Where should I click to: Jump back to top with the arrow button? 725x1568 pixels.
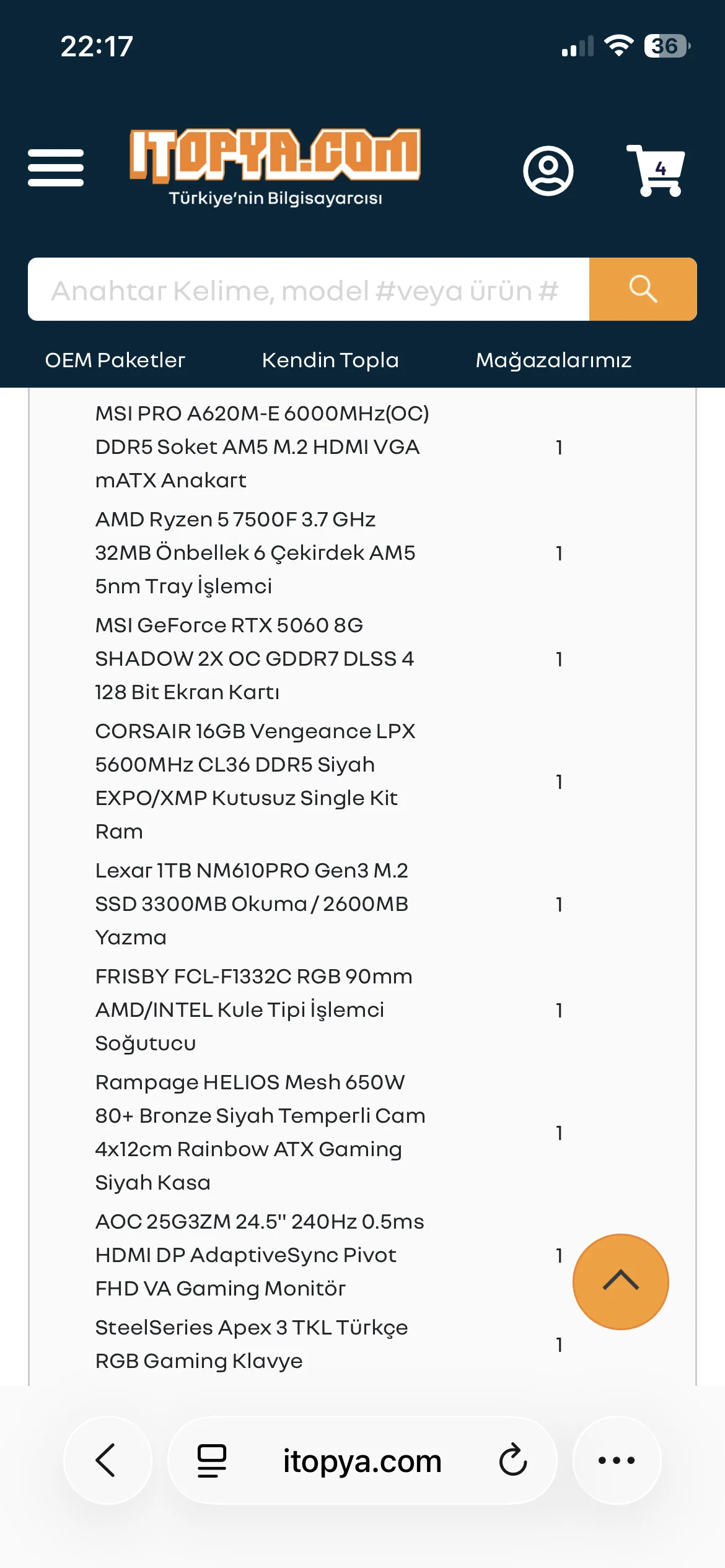point(620,1281)
